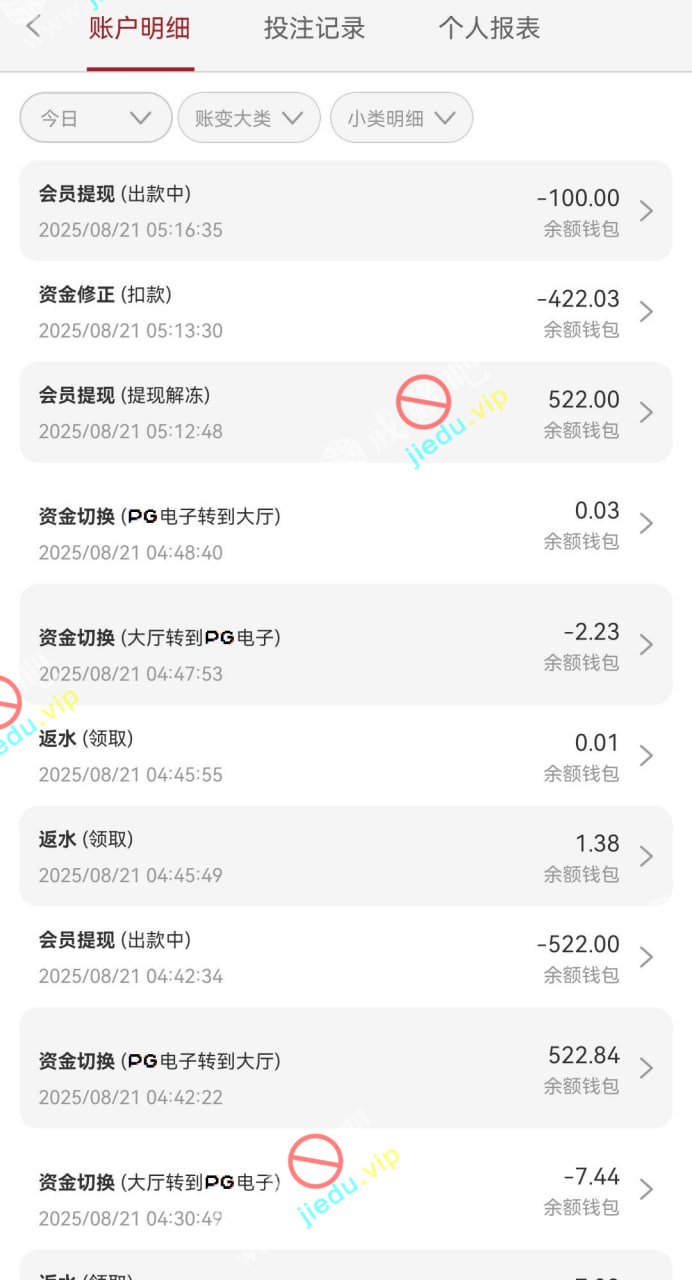This screenshot has height=1280, width=692.
Task: Switch to the 投注记录 tab
Action: point(314,28)
